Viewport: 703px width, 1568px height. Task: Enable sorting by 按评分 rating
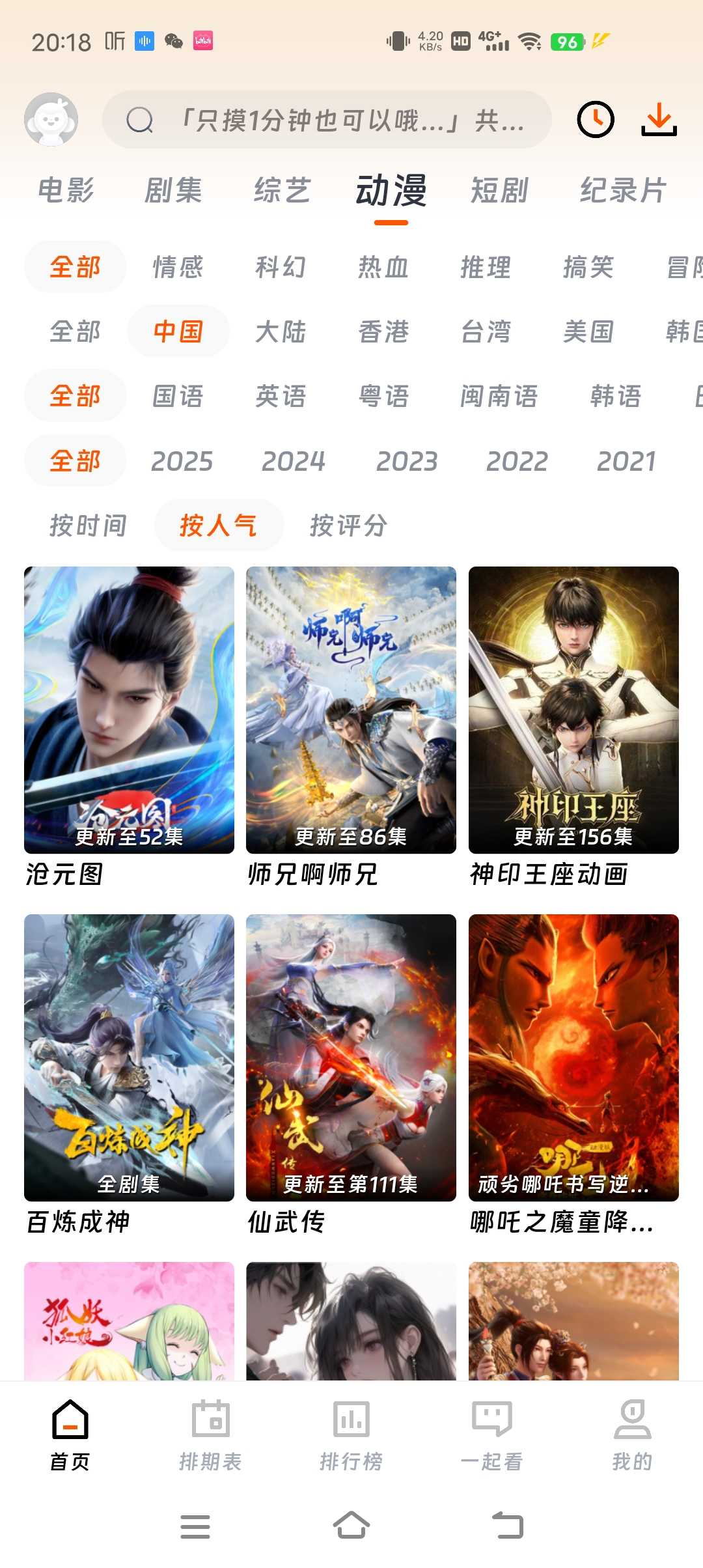[348, 525]
